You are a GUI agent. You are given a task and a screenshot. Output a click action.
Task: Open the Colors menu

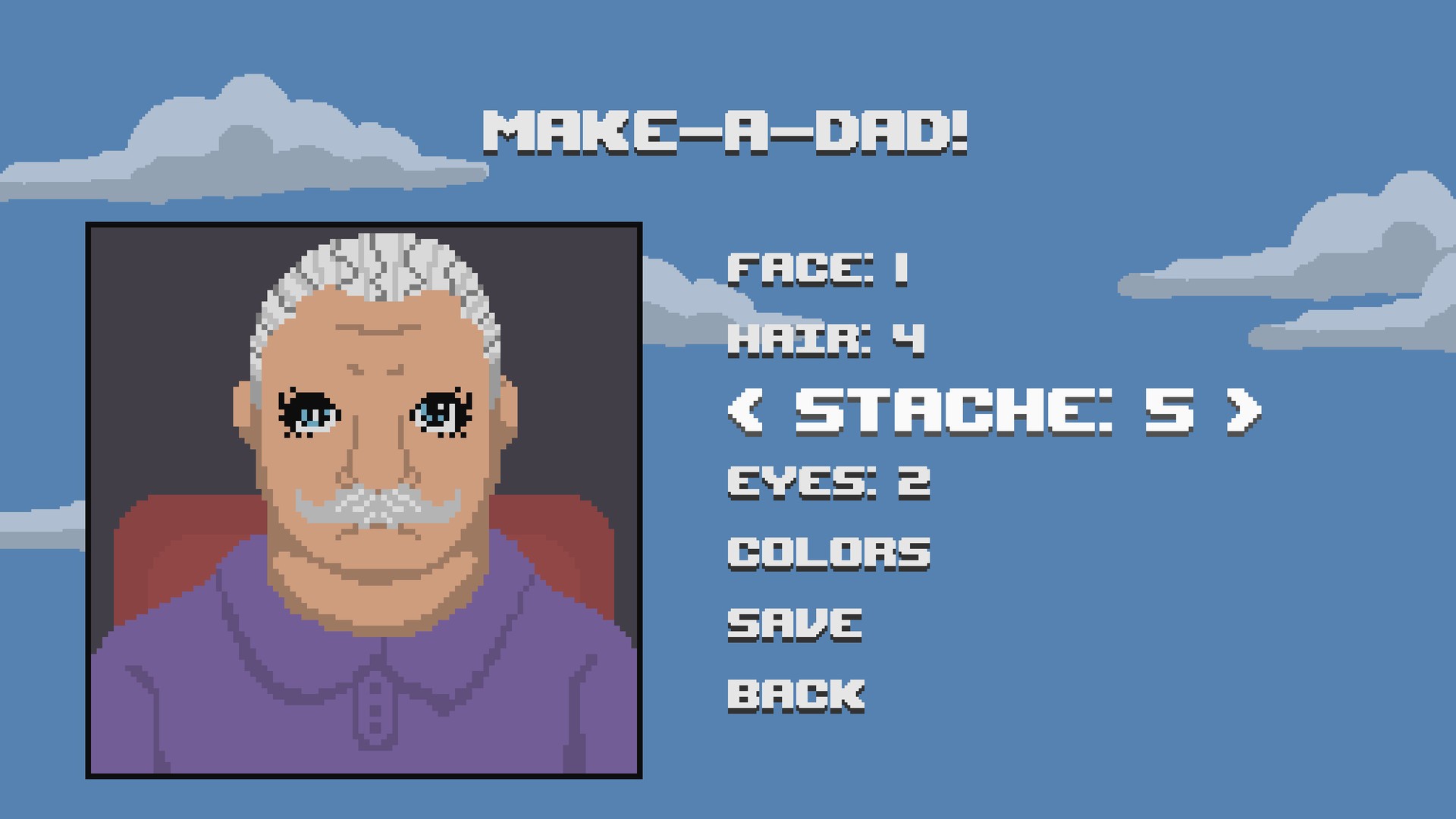click(x=828, y=553)
